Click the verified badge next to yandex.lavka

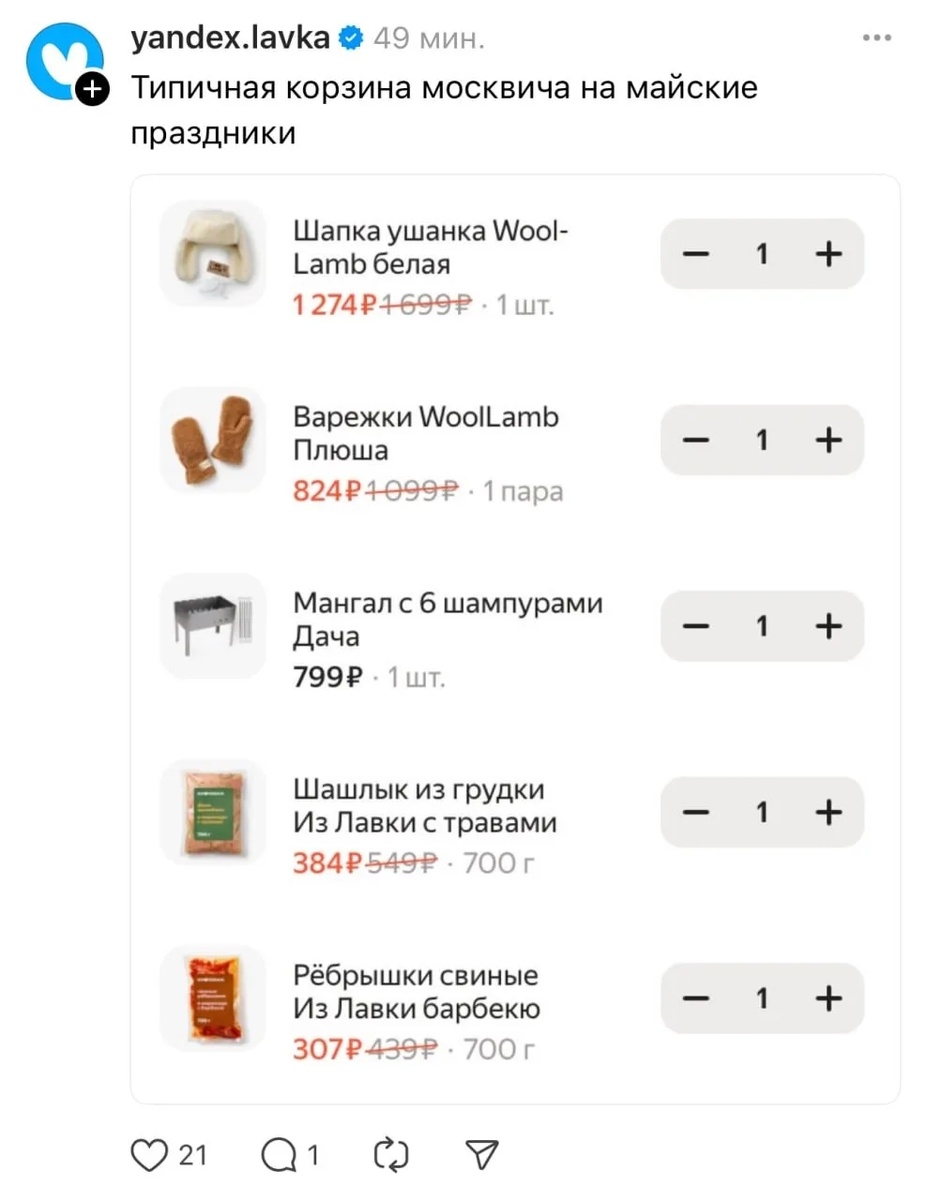351,38
